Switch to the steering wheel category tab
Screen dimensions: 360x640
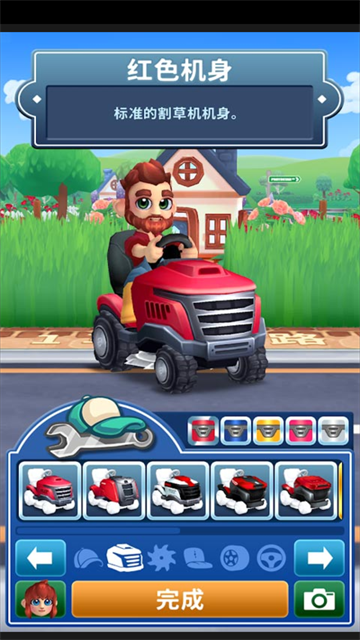(271, 558)
